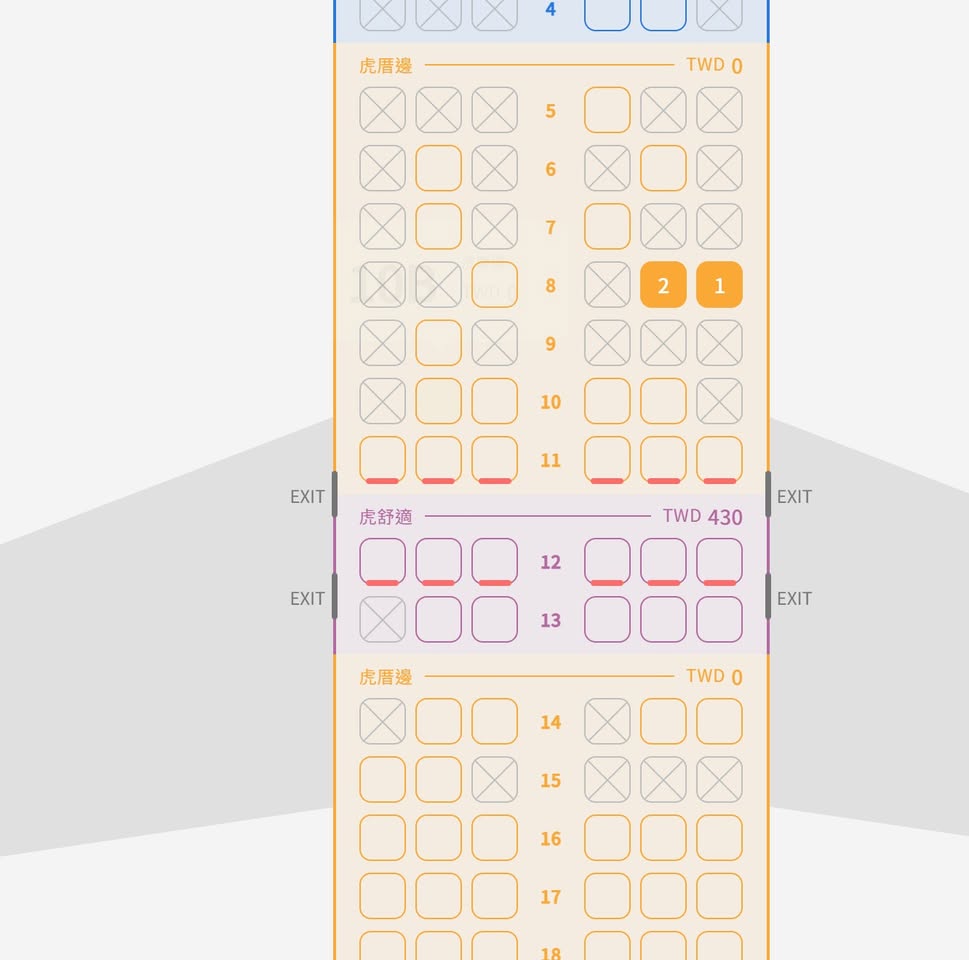The width and height of the screenshot is (969, 960).
Task: Pick the left-side aisle seat in row 17
Action: (494, 896)
